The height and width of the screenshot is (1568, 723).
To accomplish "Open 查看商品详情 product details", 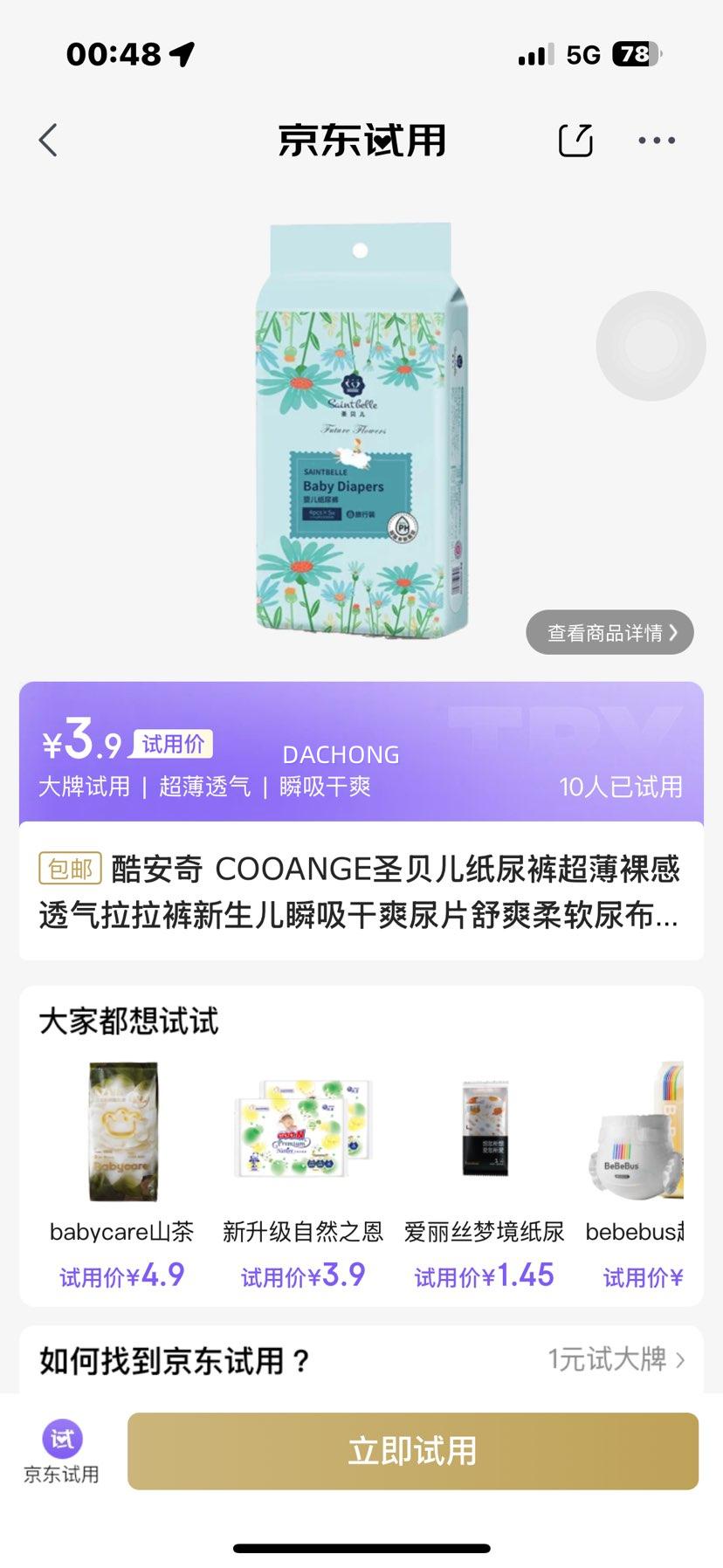I will pyautogui.click(x=609, y=632).
